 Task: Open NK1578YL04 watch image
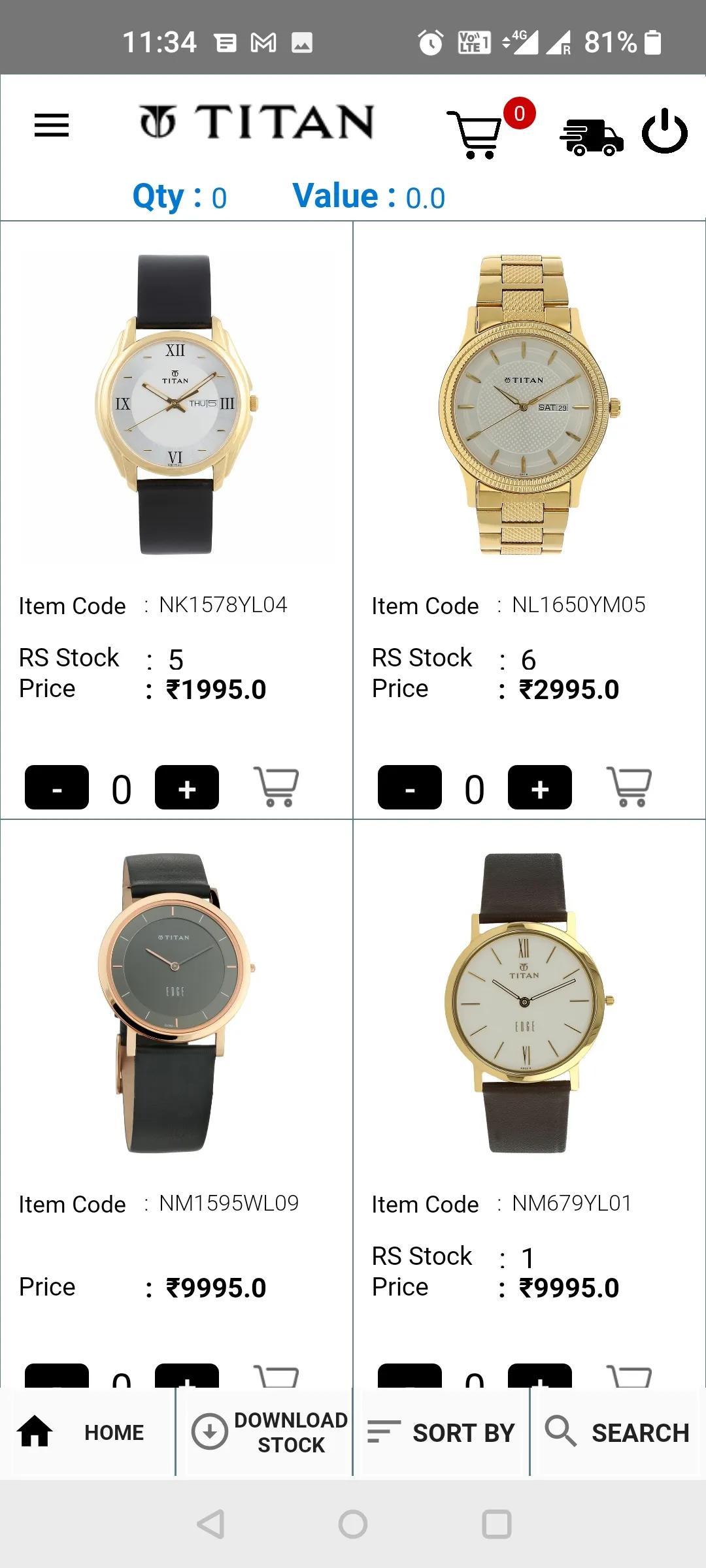click(x=176, y=404)
